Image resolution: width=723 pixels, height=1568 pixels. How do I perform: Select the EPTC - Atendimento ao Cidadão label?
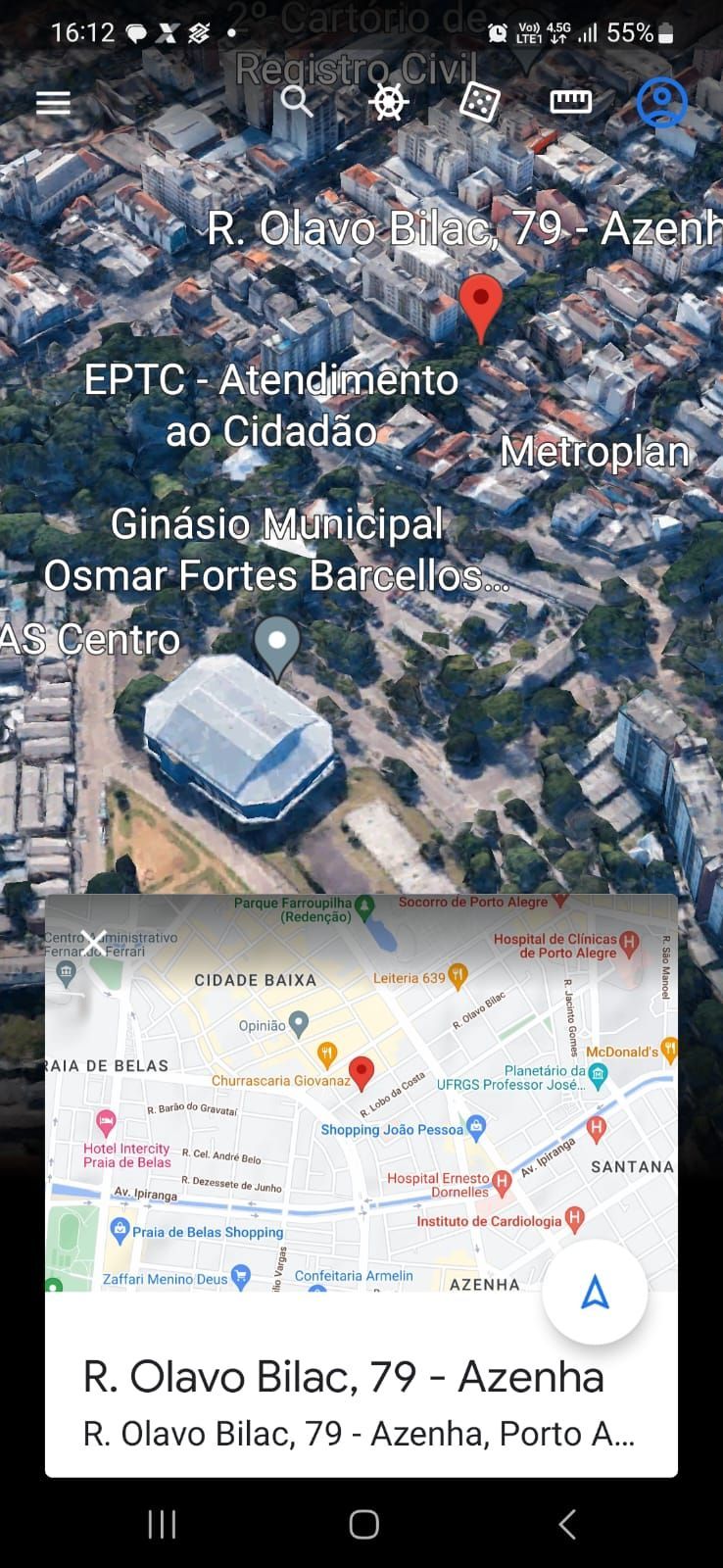click(x=271, y=404)
